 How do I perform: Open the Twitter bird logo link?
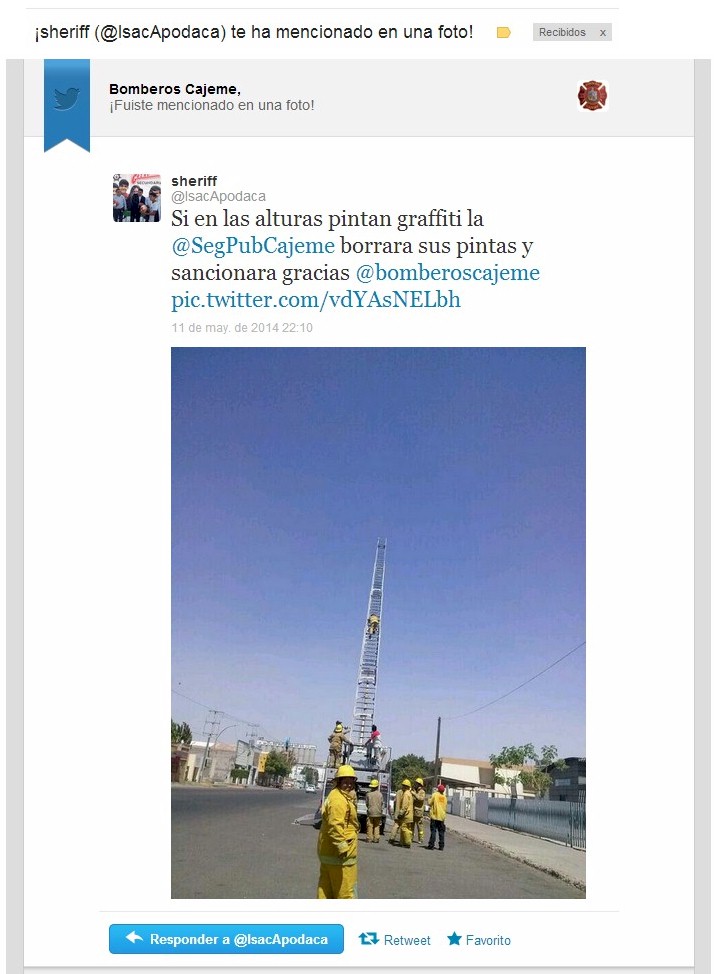67,99
